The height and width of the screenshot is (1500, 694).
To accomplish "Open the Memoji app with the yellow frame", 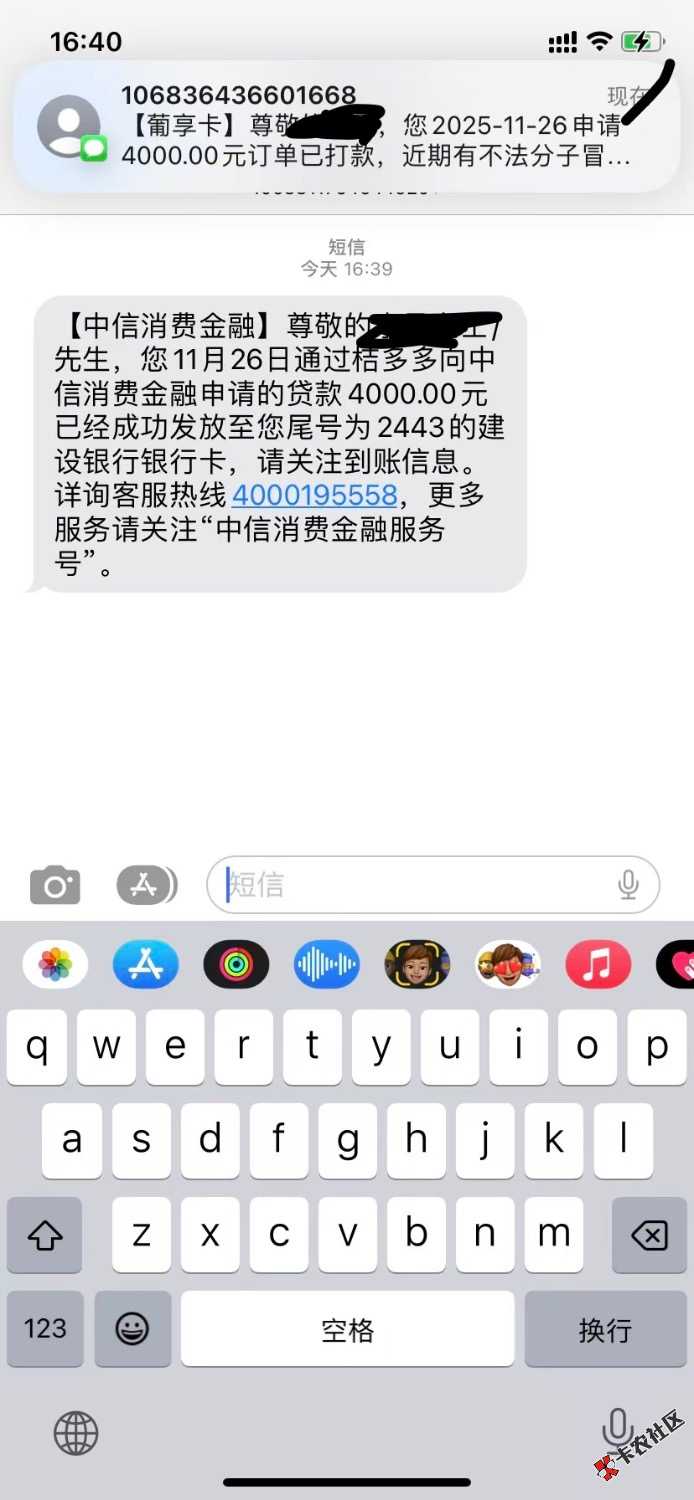I will (x=417, y=965).
